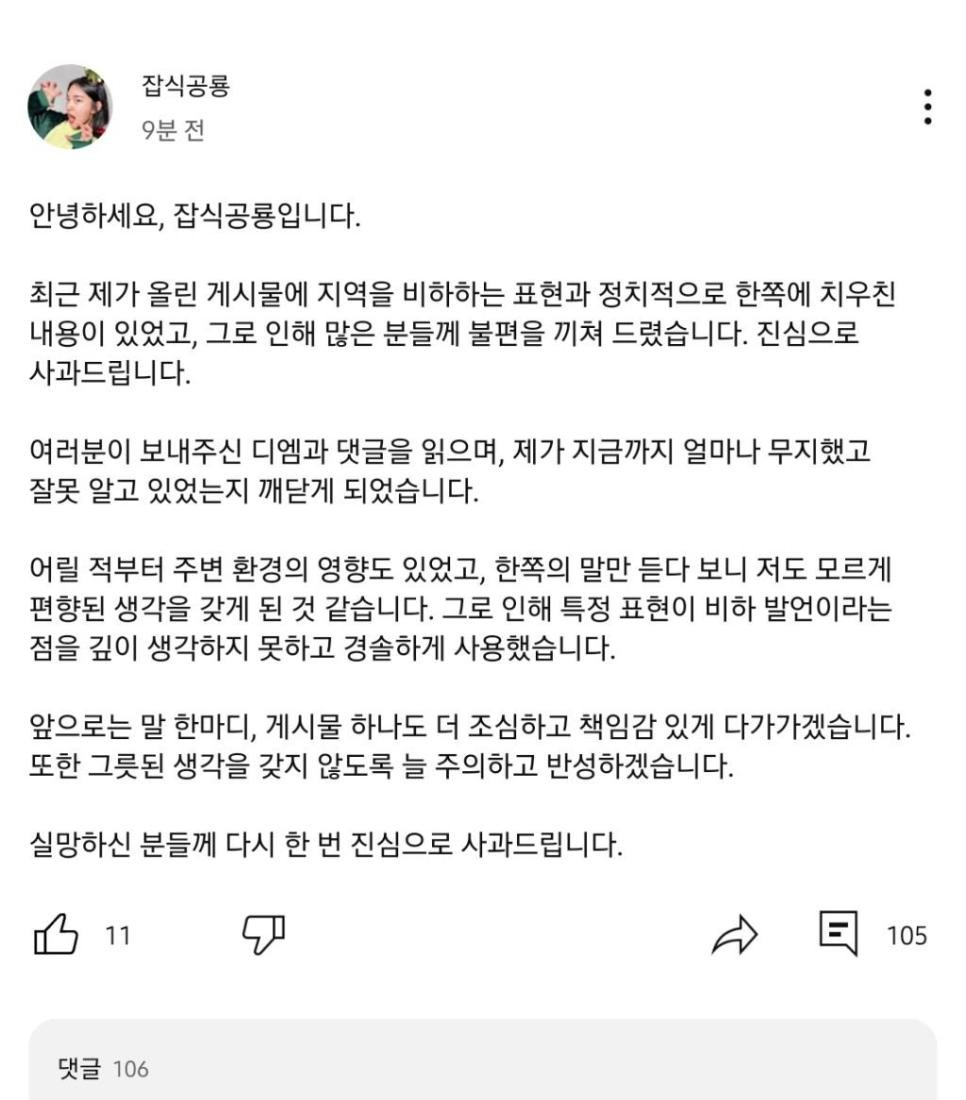Visit the 잡식공룡 channel name
Screen dimensions: 966x1100
pyautogui.click(x=186, y=86)
